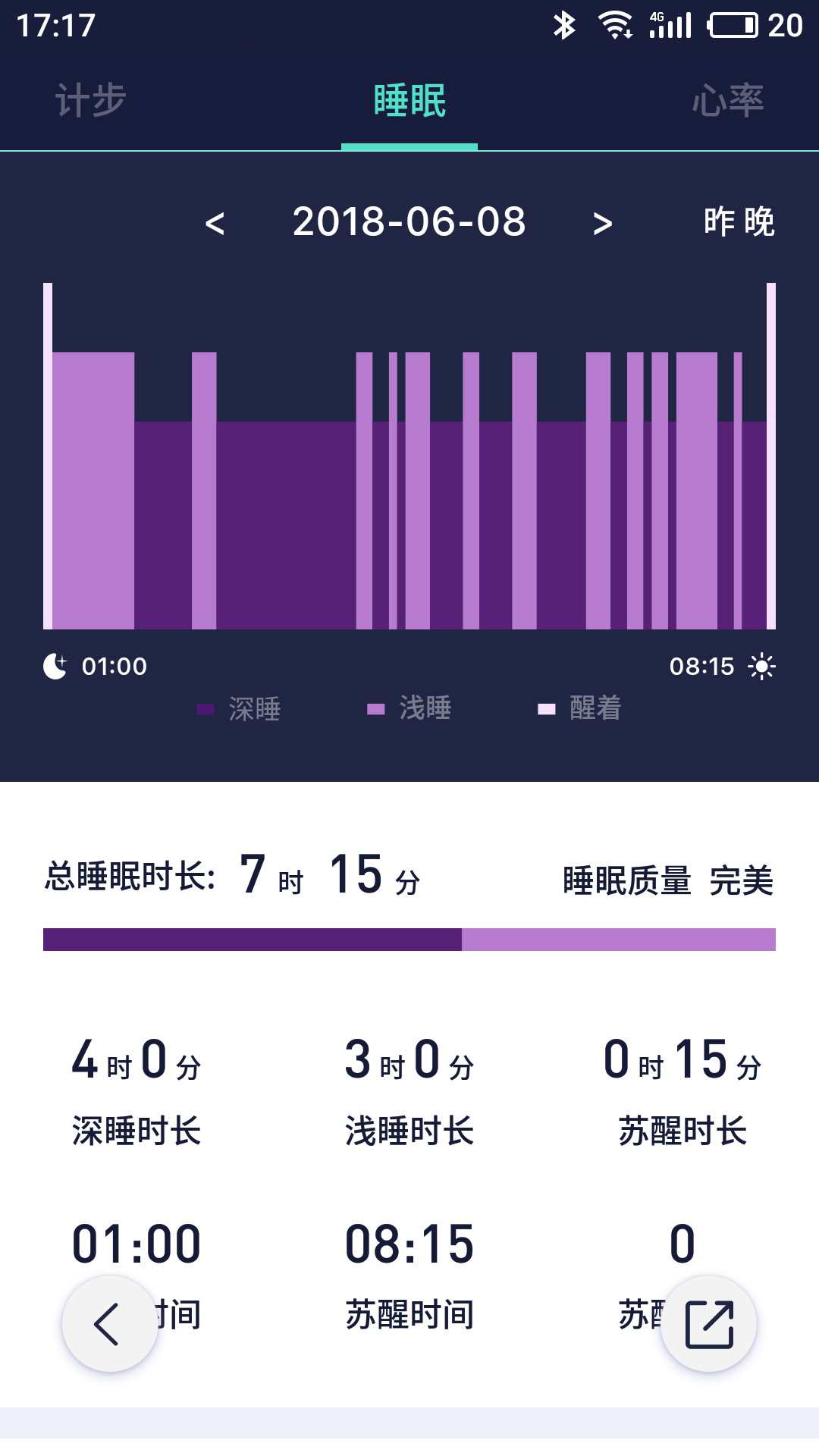
Task: Open the date 2018-06-08 picker
Action: coord(409,222)
